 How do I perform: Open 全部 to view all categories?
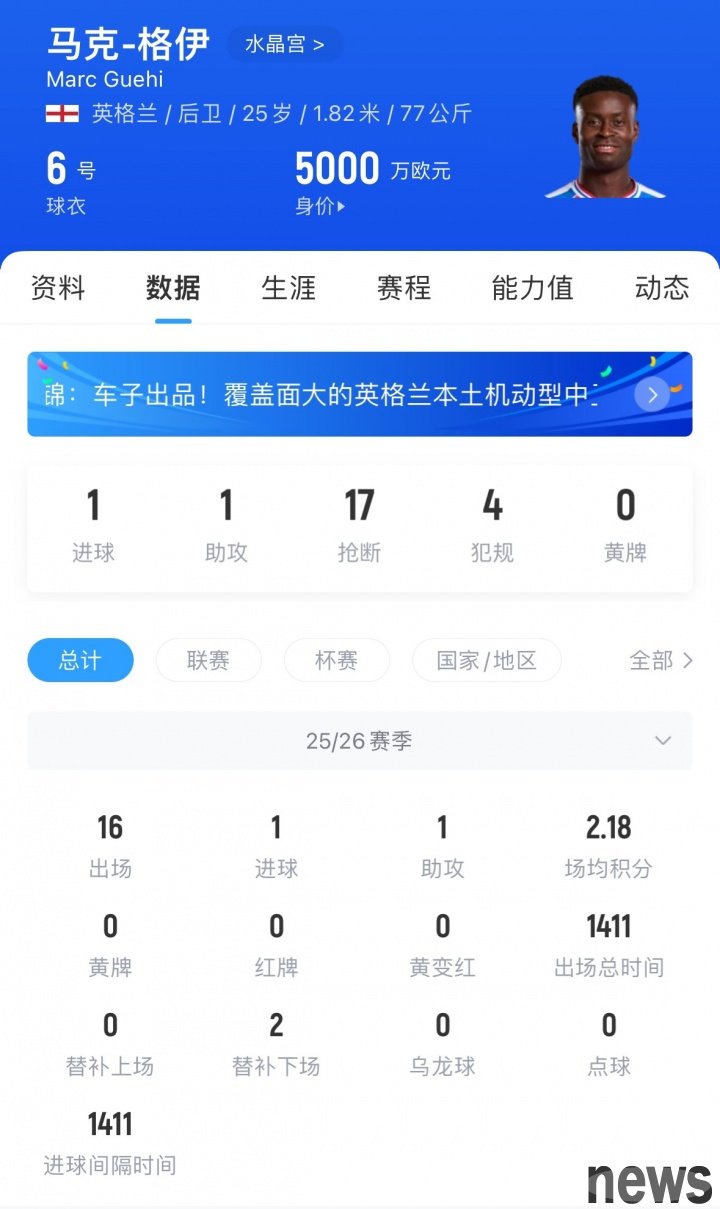pos(660,660)
